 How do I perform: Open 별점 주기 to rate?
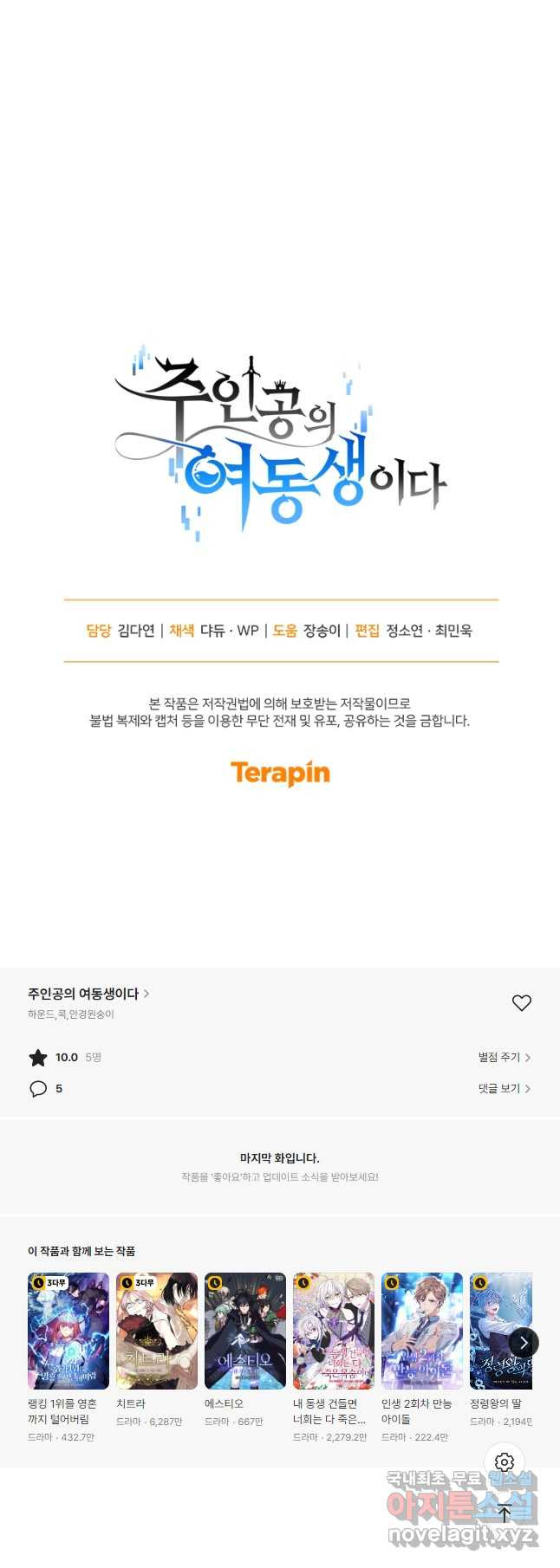coord(504,1057)
